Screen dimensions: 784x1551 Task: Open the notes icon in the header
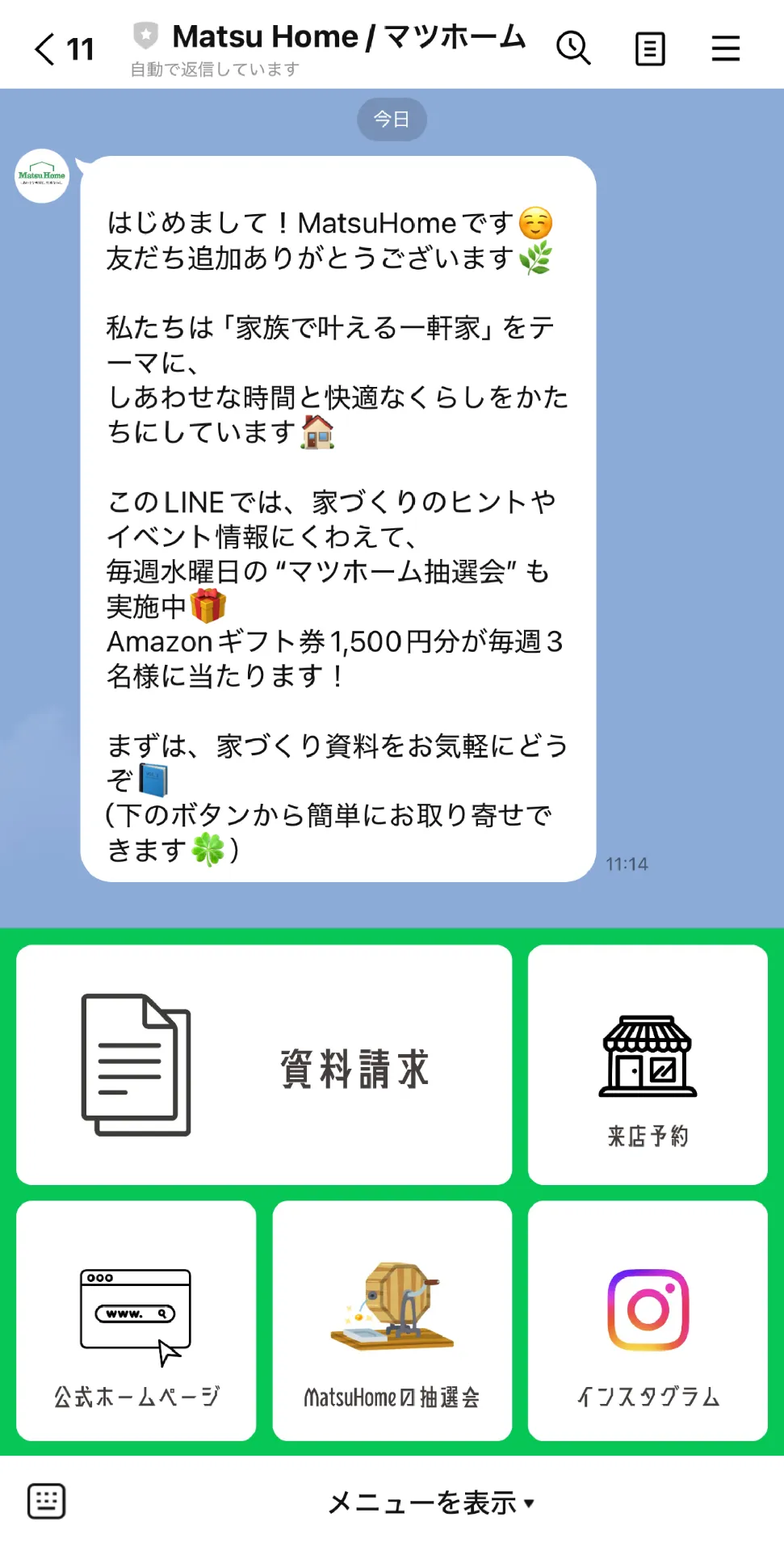point(650,48)
